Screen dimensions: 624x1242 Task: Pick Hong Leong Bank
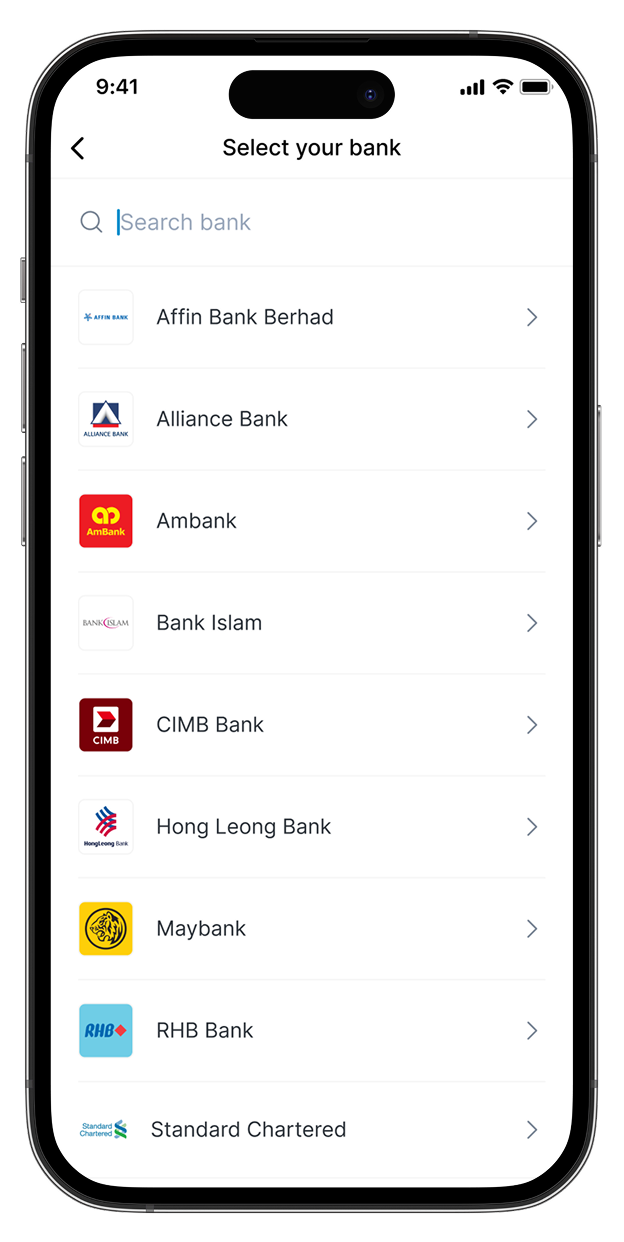(311, 827)
